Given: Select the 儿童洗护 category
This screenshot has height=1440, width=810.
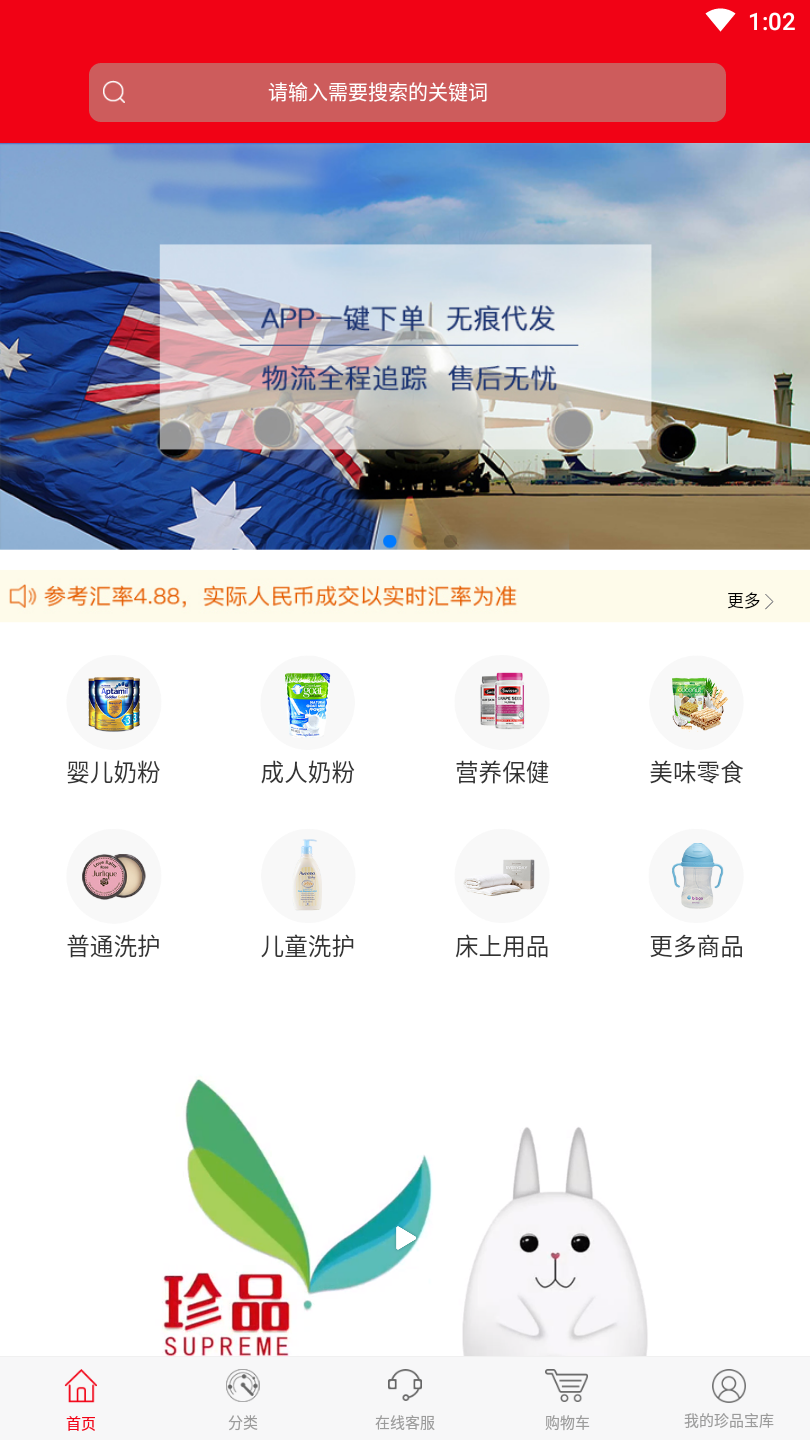Looking at the screenshot, I should (x=307, y=894).
